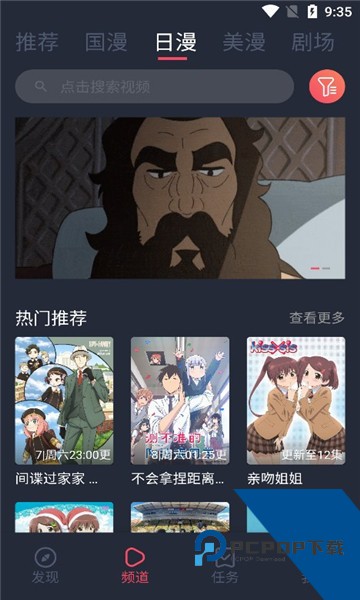Open the 不会拿捏距离 anime card
This screenshot has width=360, height=600.
[x=180, y=412]
